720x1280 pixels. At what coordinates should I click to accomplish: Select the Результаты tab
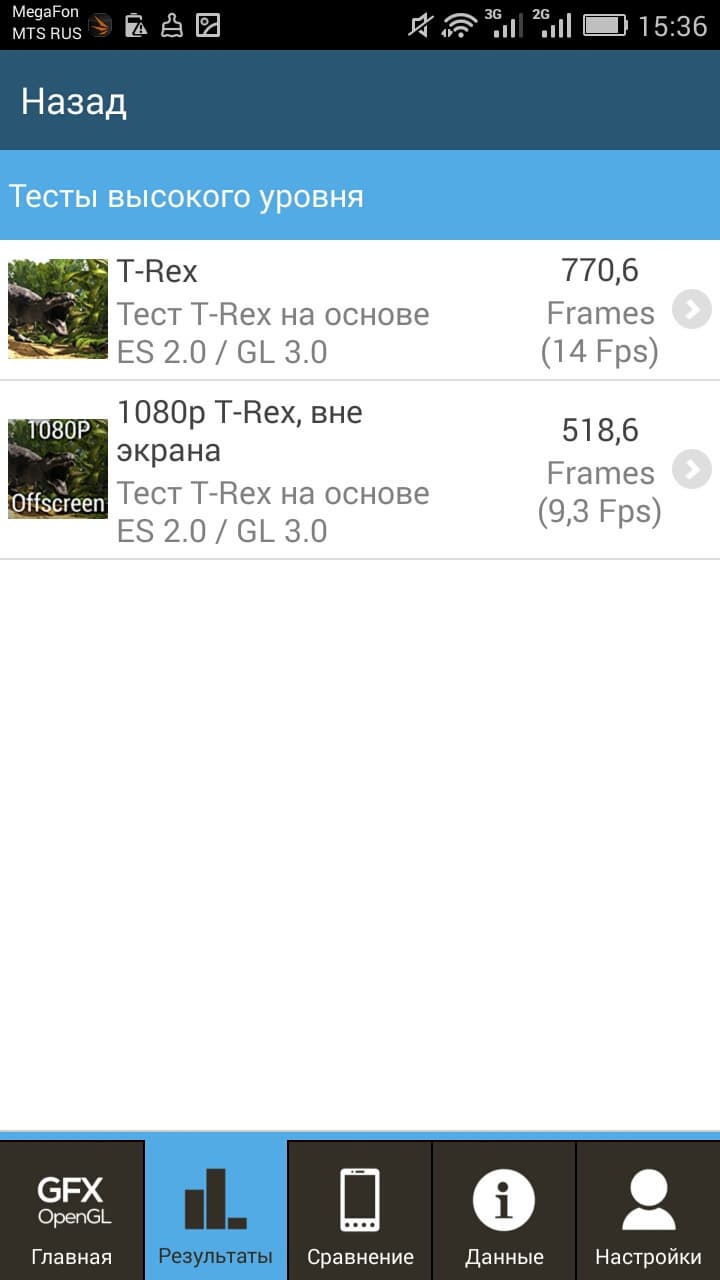click(216, 1212)
